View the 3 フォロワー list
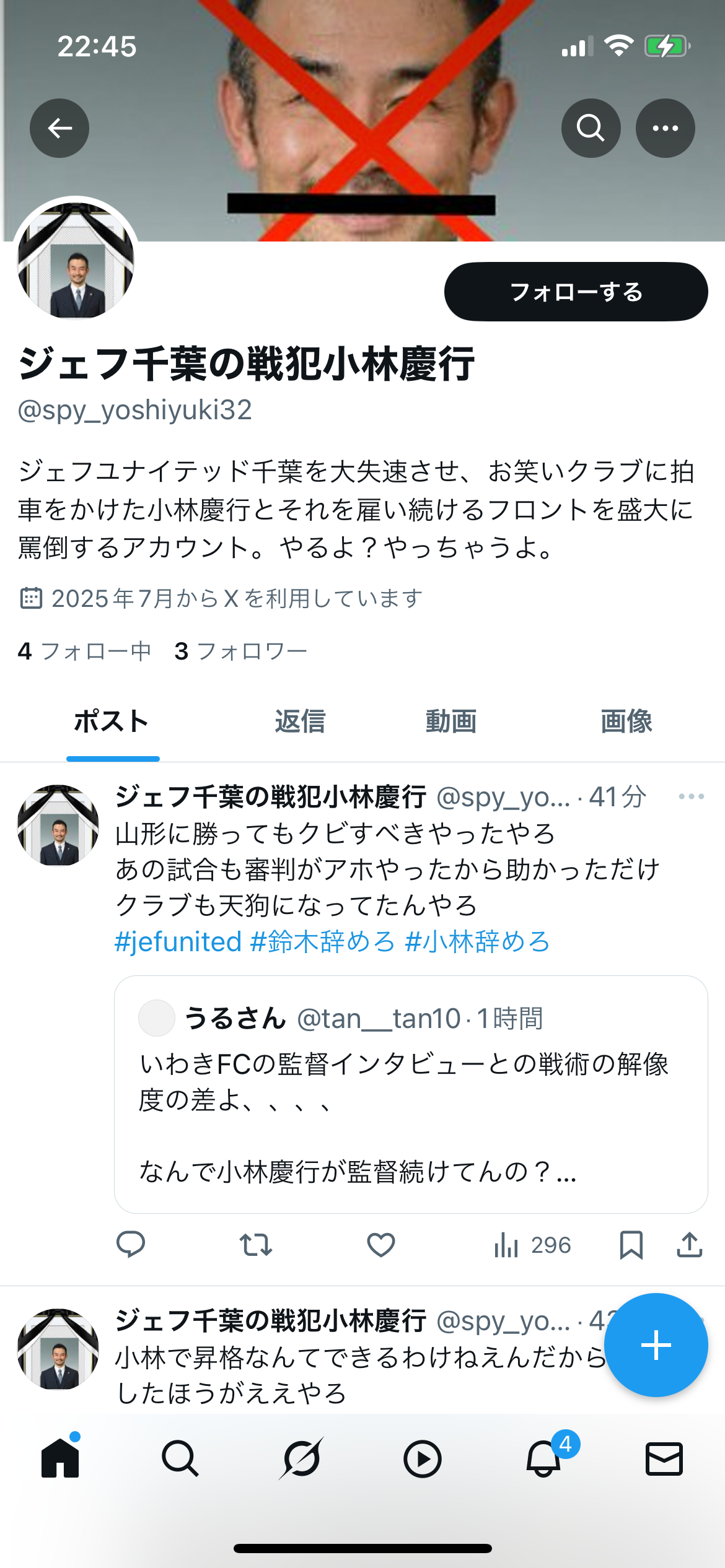Viewport: 725px width, 1568px height. [x=241, y=651]
